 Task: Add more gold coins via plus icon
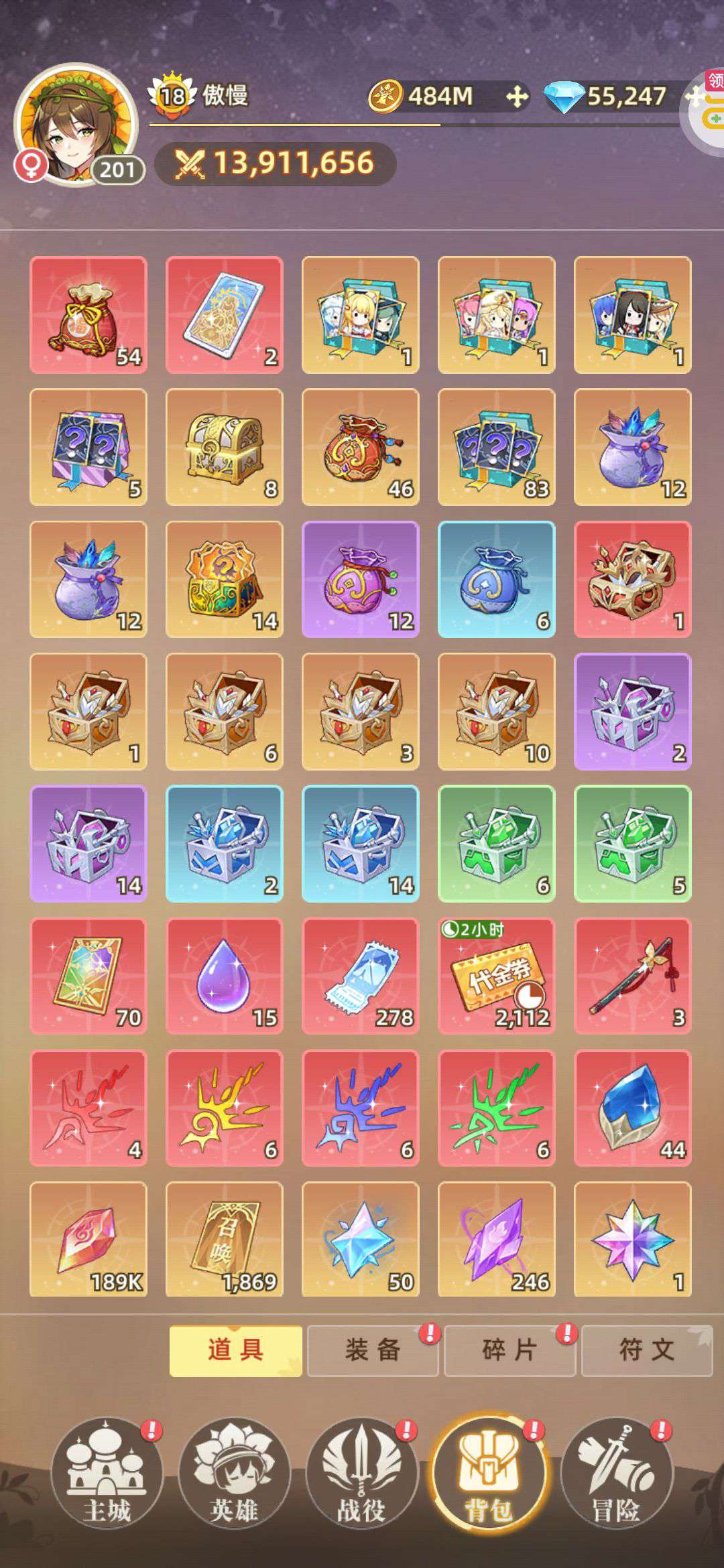coord(517,96)
